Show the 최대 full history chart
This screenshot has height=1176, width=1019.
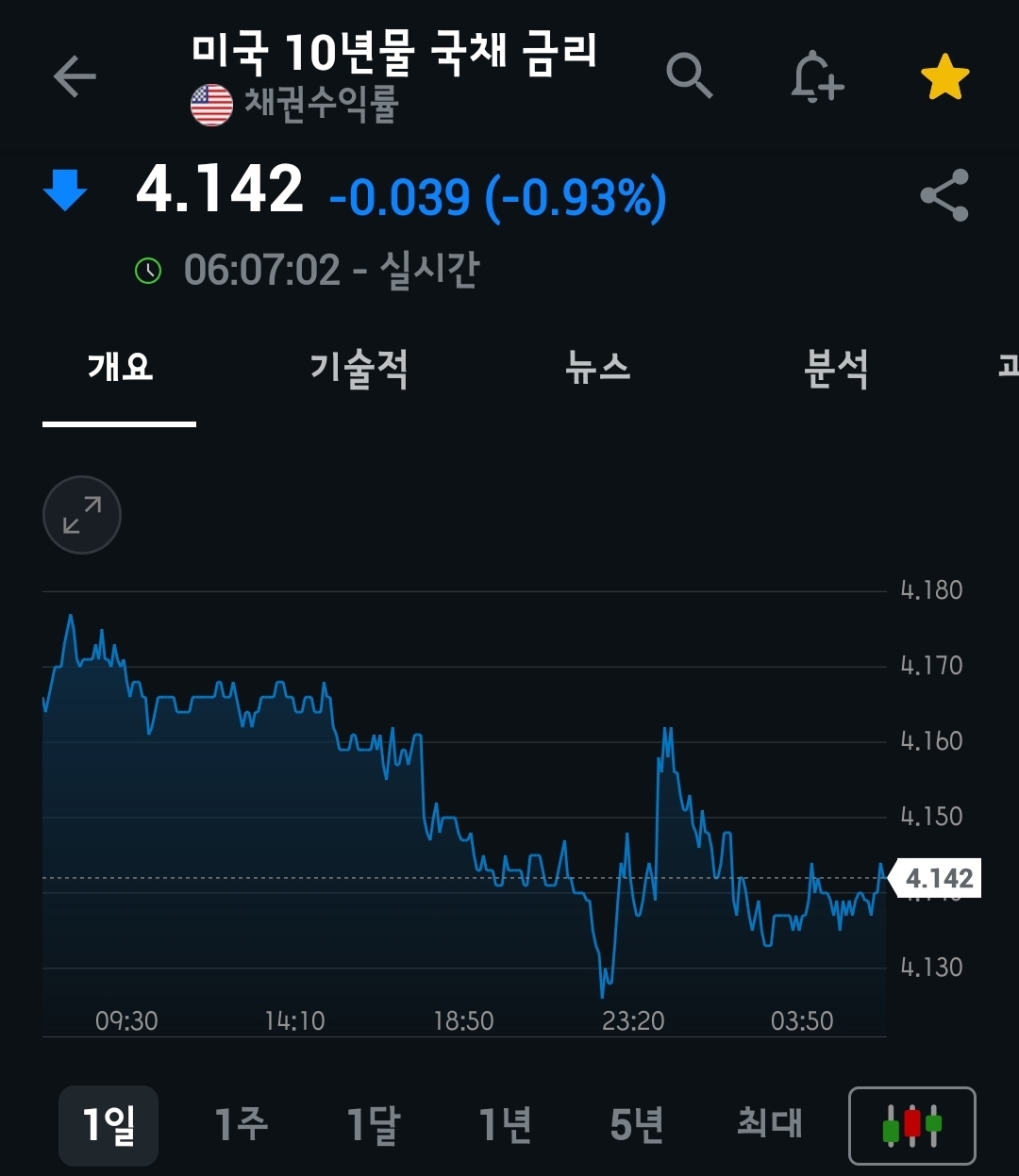coord(769,1125)
